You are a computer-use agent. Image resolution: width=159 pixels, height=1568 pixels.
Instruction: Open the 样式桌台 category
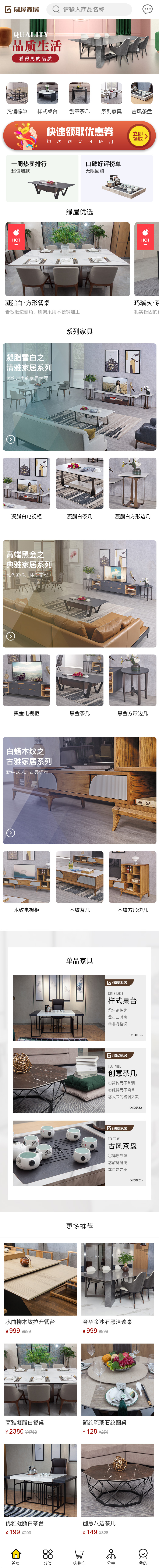[x=47, y=98]
